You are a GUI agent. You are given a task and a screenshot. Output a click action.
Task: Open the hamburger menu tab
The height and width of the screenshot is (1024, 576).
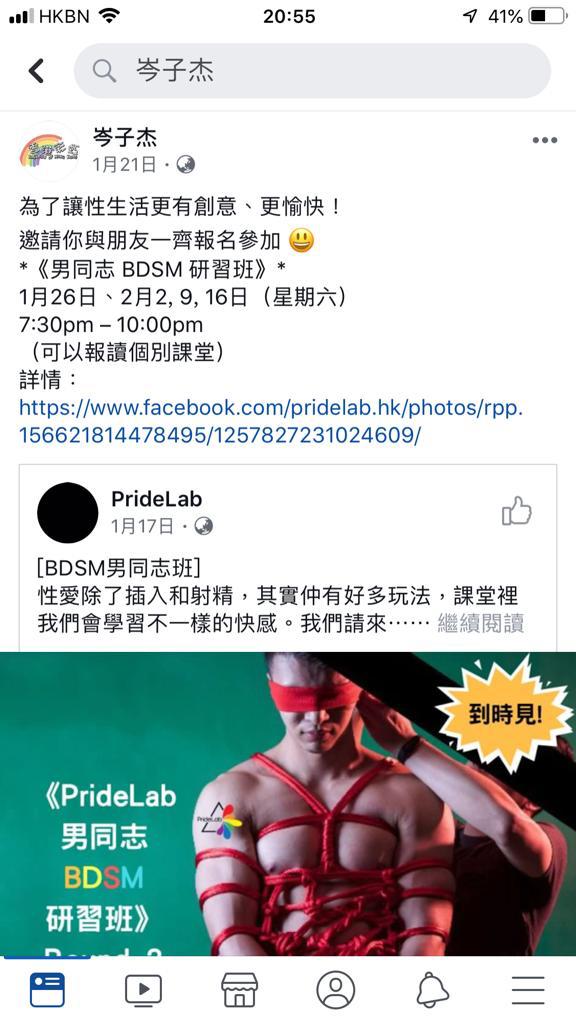[528, 990]
